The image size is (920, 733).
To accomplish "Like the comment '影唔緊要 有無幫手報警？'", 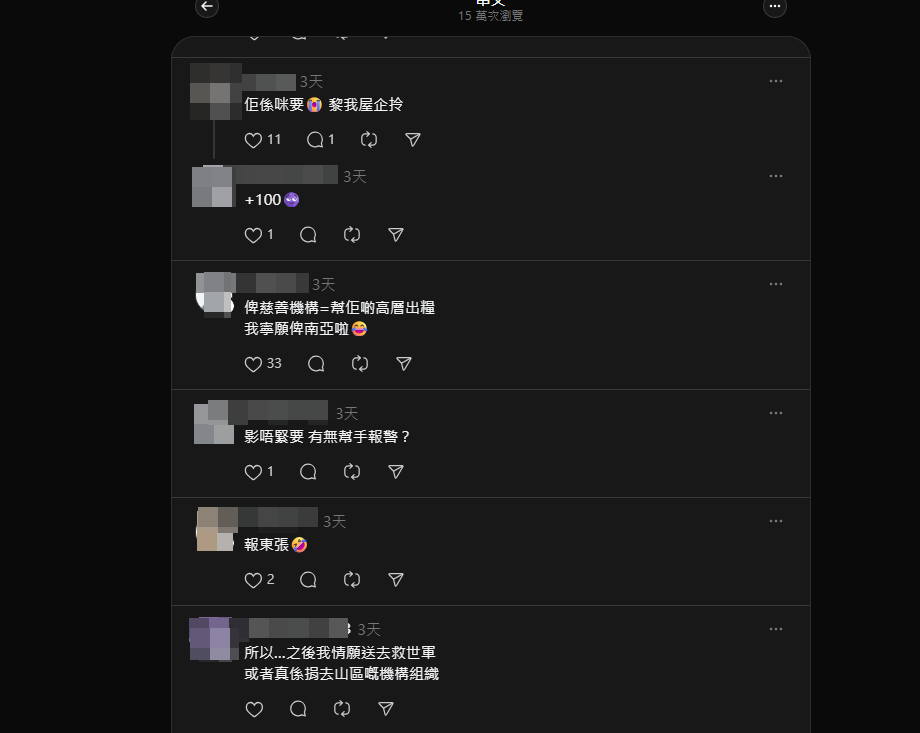I will (254, 471).
